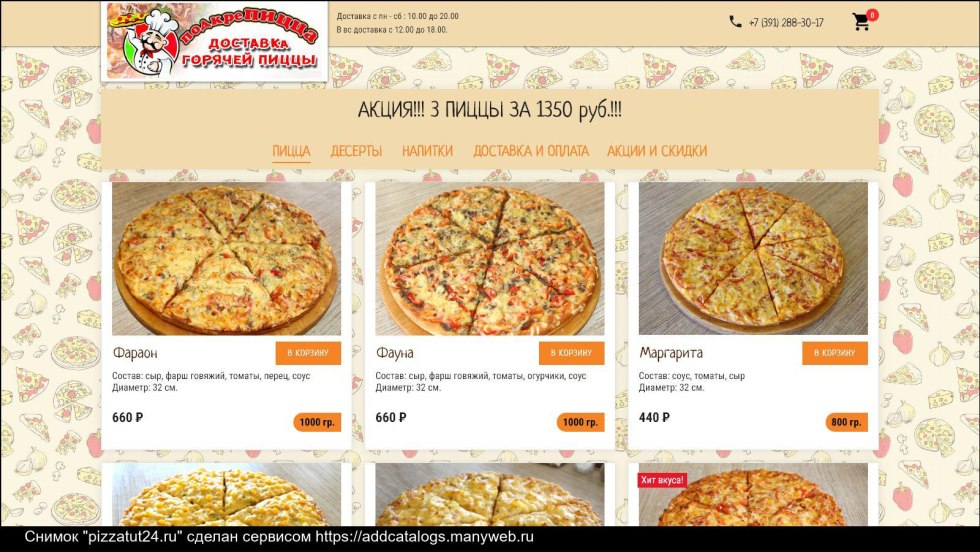Open the Фараон pizza photo

tap(226, 259)
